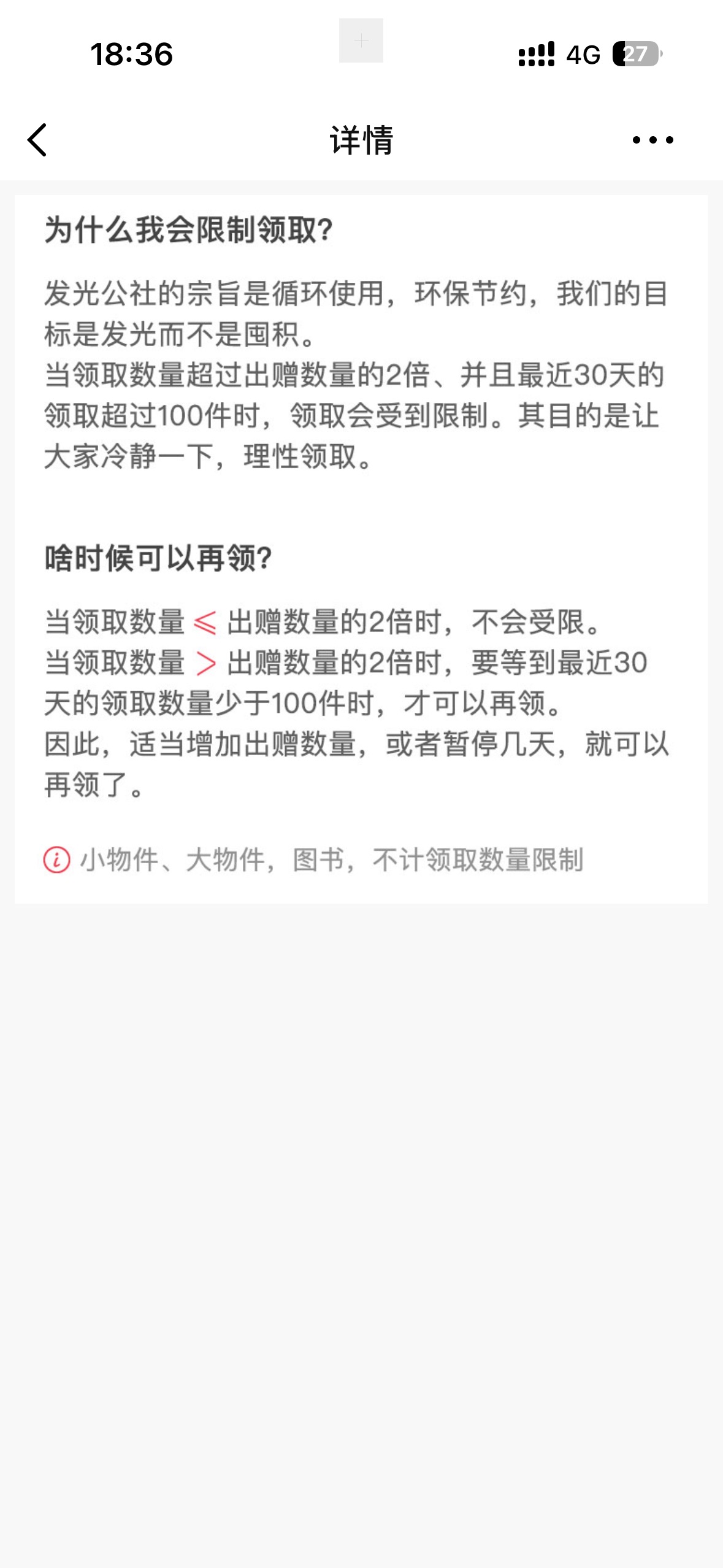Go back from the 详情 page
The height and width of the screenshot is (1568, 723).
38,140
